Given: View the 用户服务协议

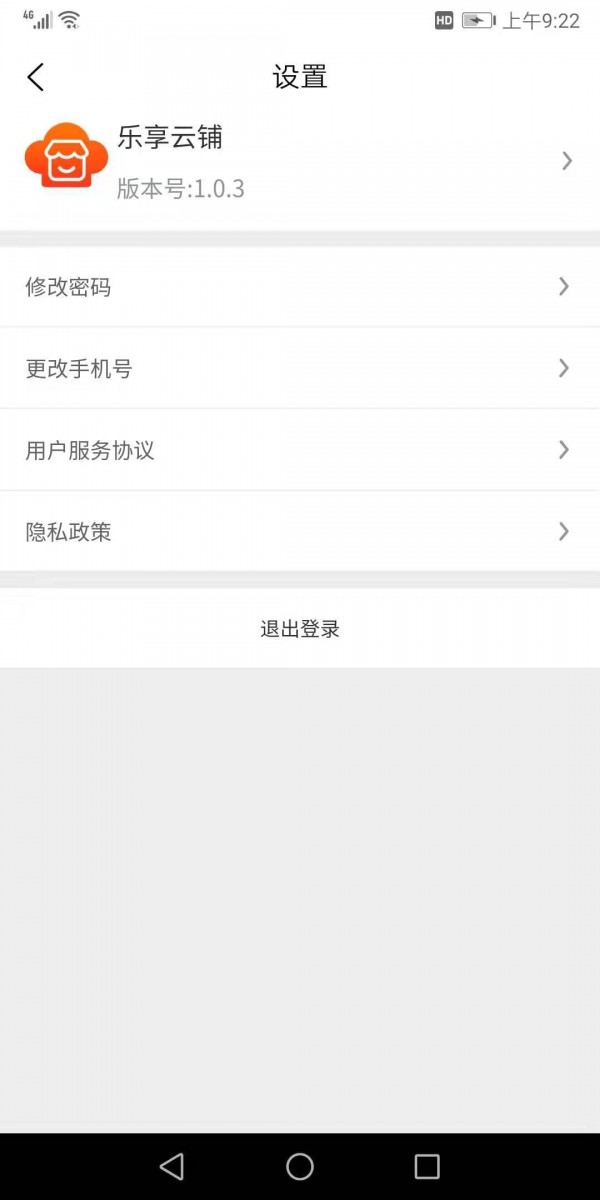Looking at the screenshot, I should tap(300, 450).
